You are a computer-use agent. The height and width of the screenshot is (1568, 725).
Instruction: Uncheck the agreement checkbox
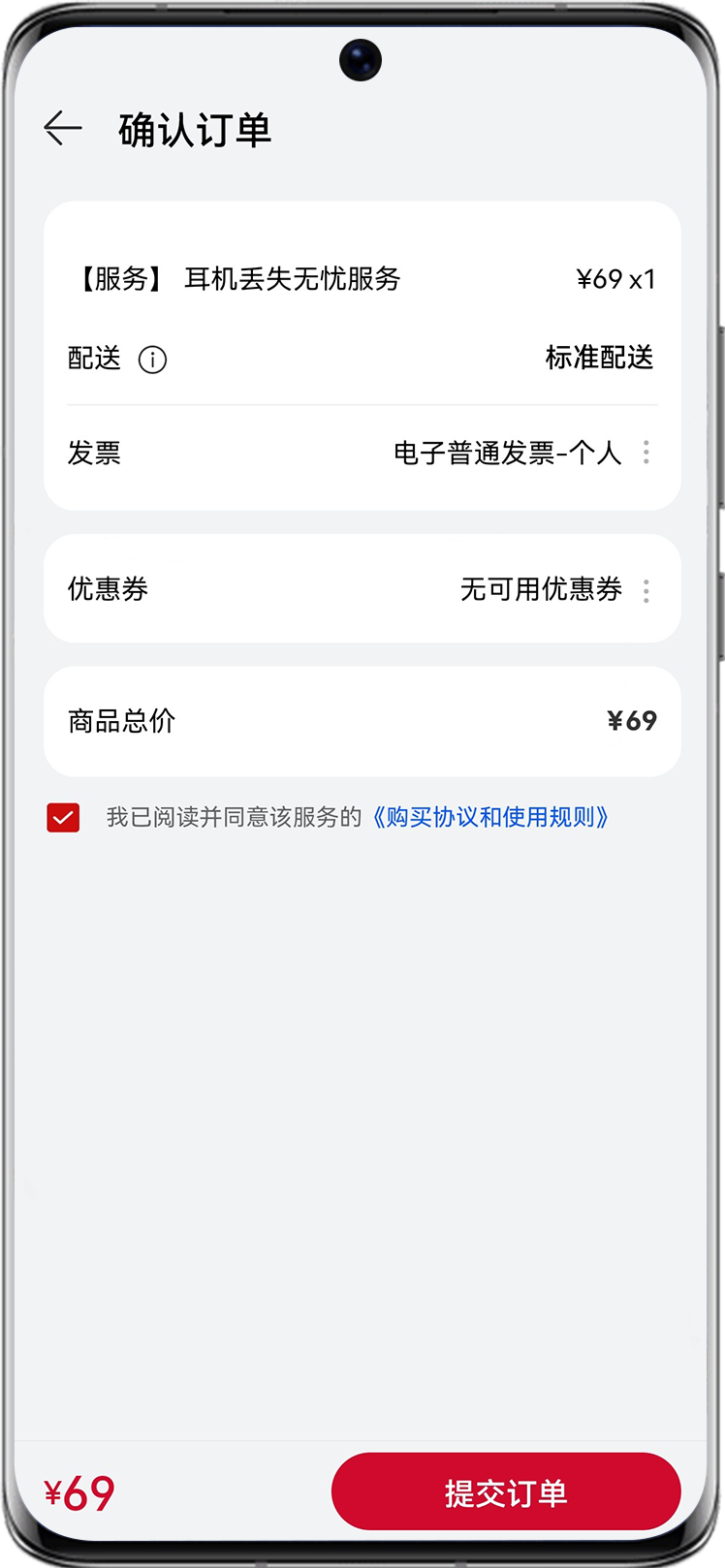pos(63,817)
